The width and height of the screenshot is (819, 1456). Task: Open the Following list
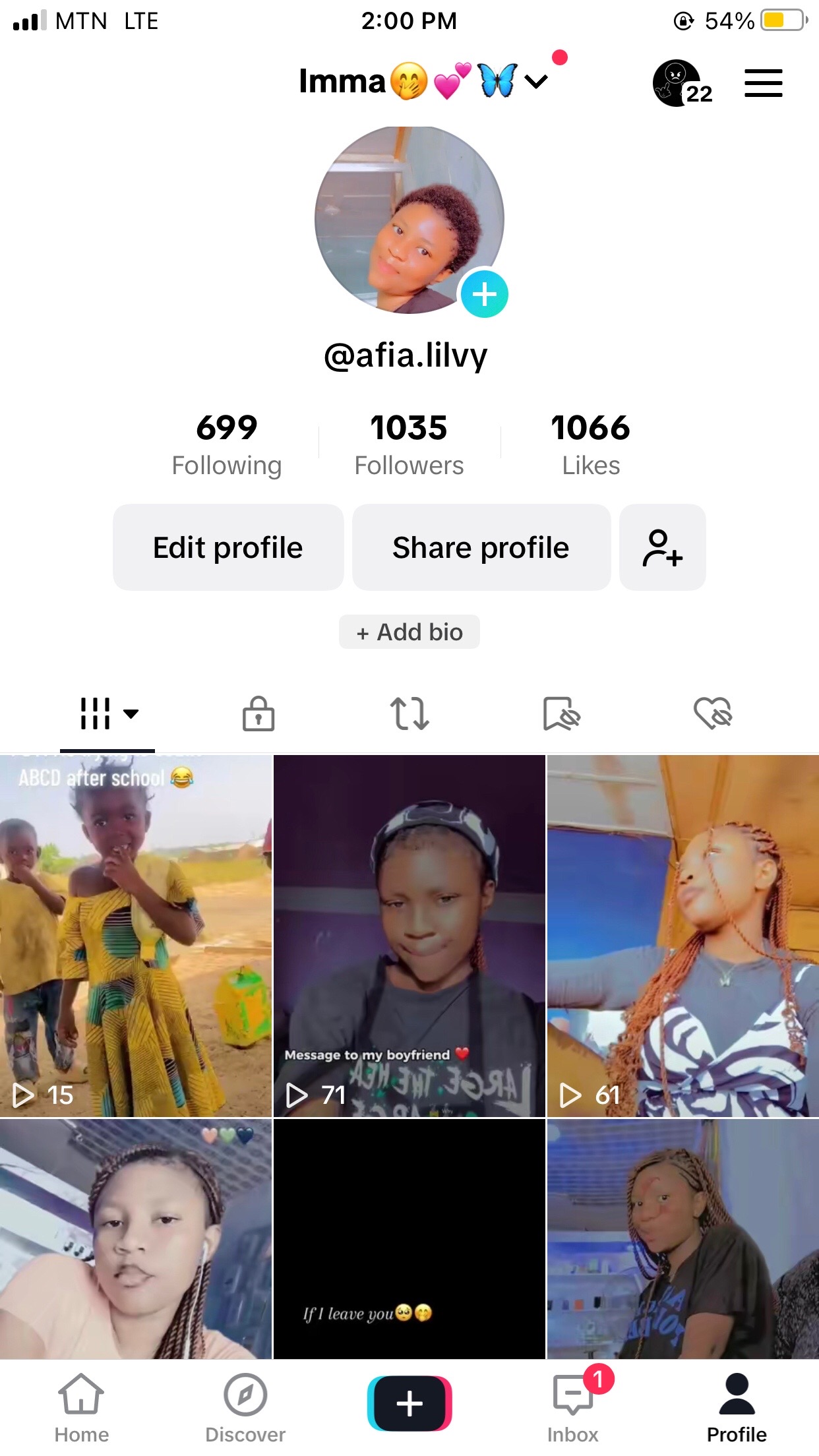tap(226, 444)
